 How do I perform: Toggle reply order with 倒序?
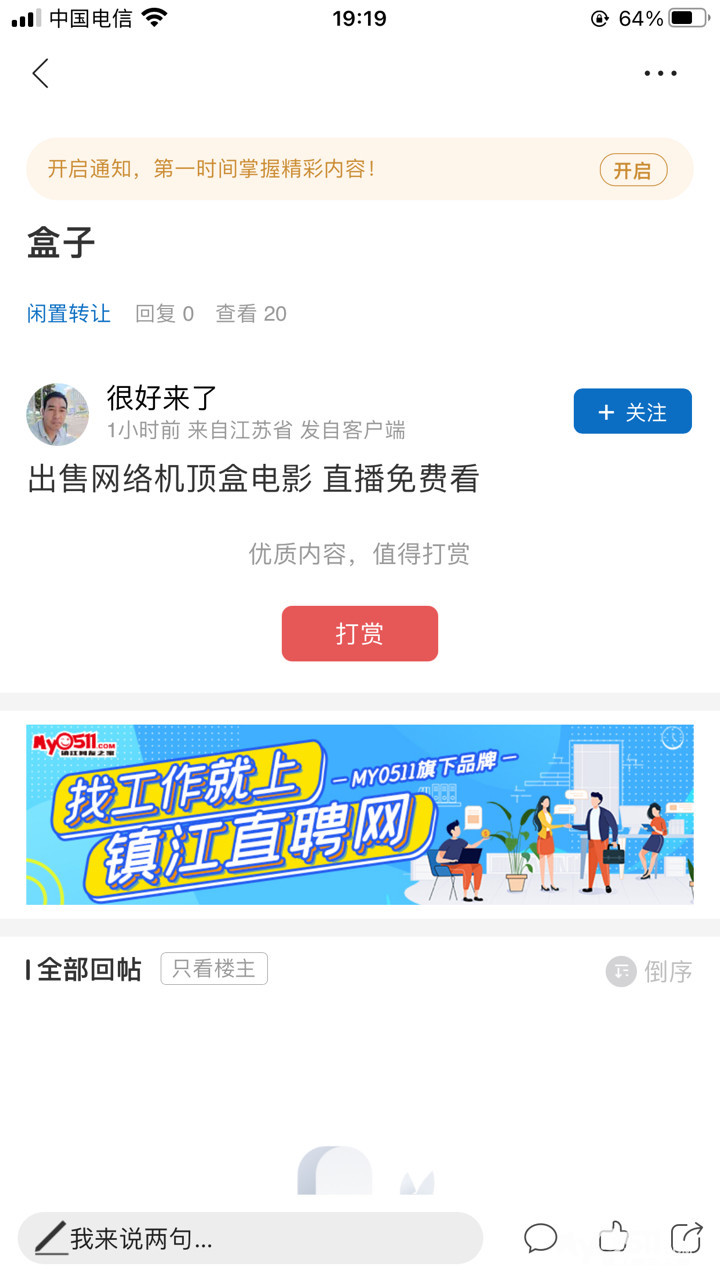click(x=650, y=971)
